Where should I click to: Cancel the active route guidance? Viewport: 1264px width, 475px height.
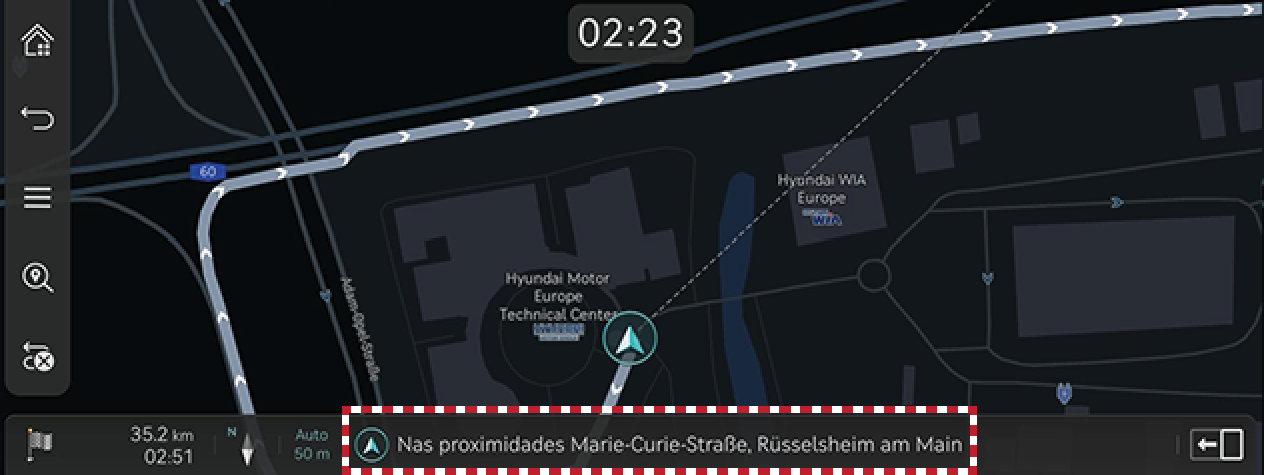(38, 356)
